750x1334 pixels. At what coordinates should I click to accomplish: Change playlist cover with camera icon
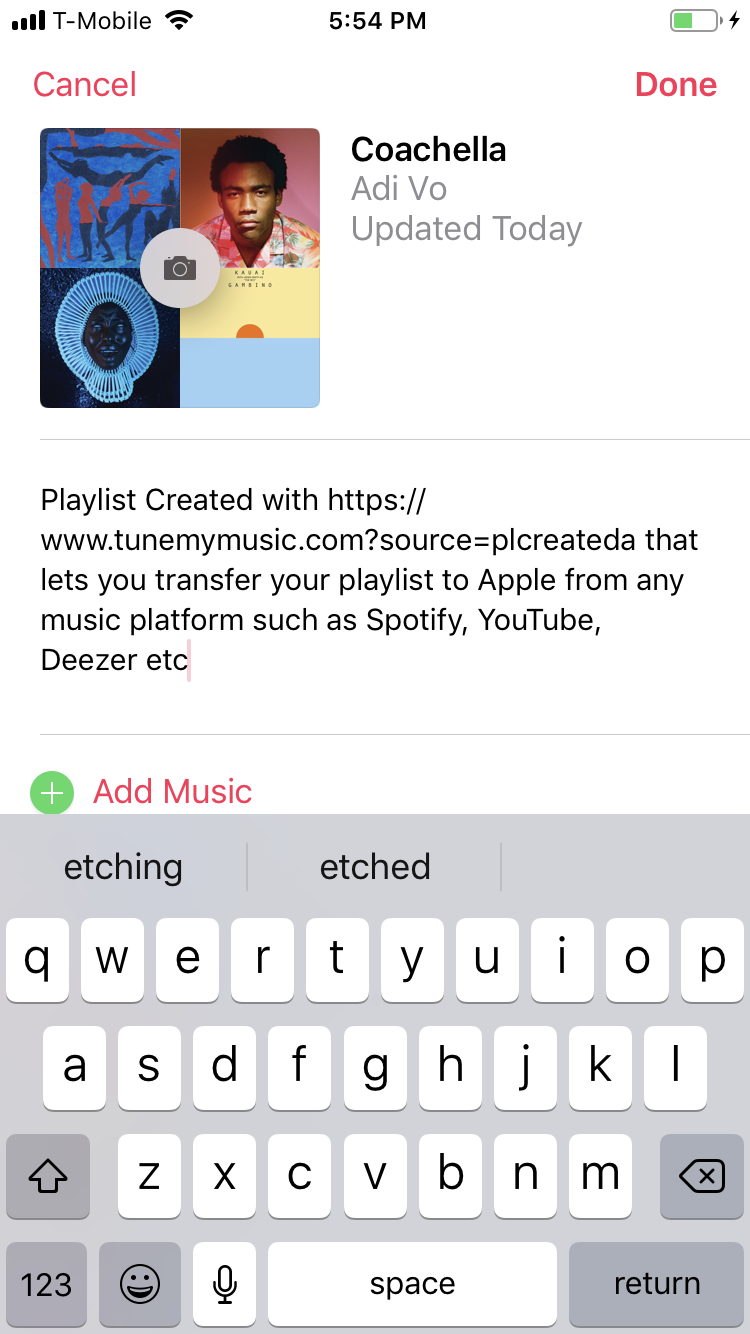tap(180, 268)
